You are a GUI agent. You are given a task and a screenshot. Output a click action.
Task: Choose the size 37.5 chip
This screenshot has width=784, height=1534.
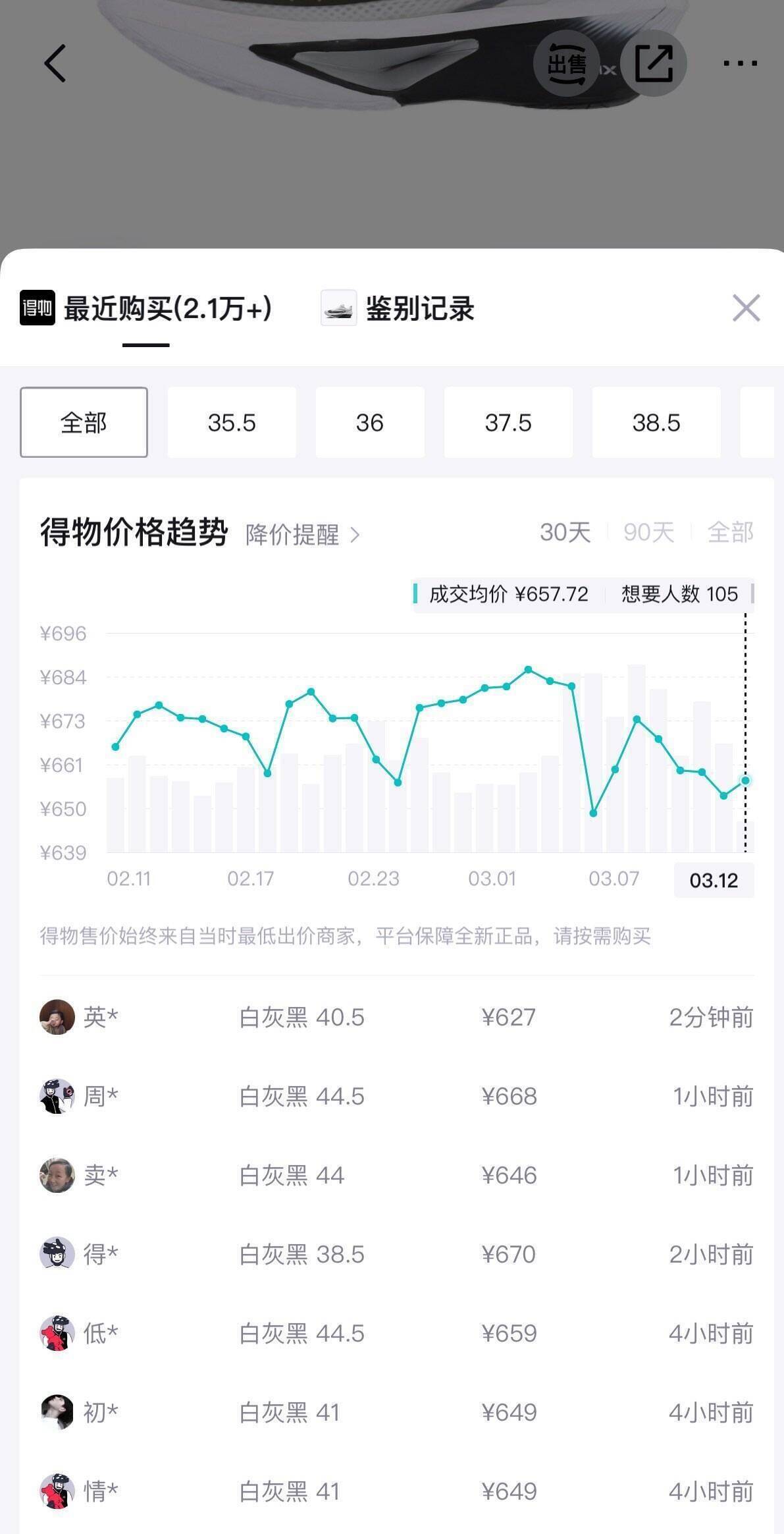pyautogui.click(x=508, y=422)
